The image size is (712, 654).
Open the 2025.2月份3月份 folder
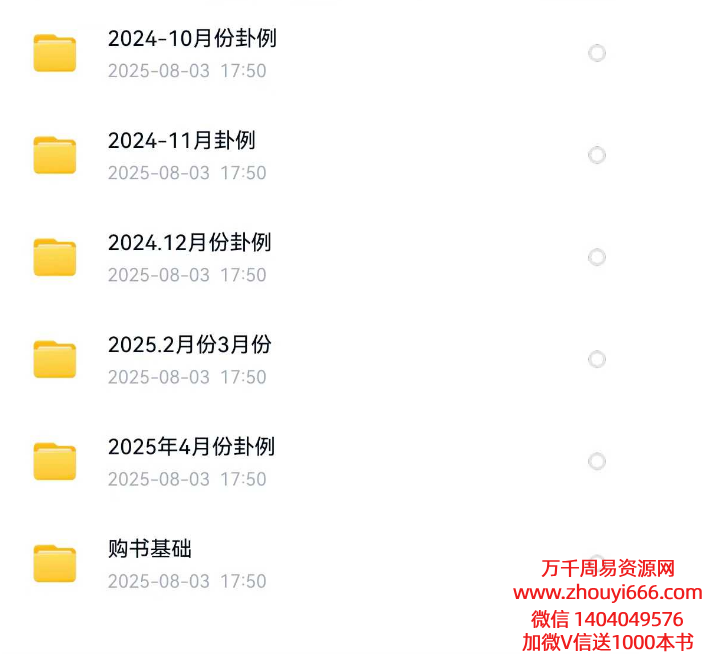pyautogui.click(x=189, y=345)
